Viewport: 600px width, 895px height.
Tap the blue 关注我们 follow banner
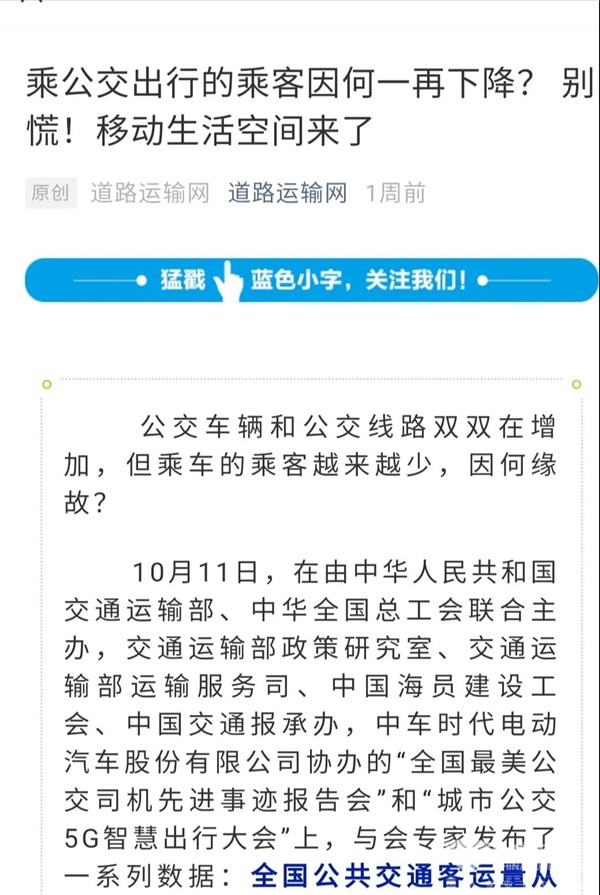(311, 280)
